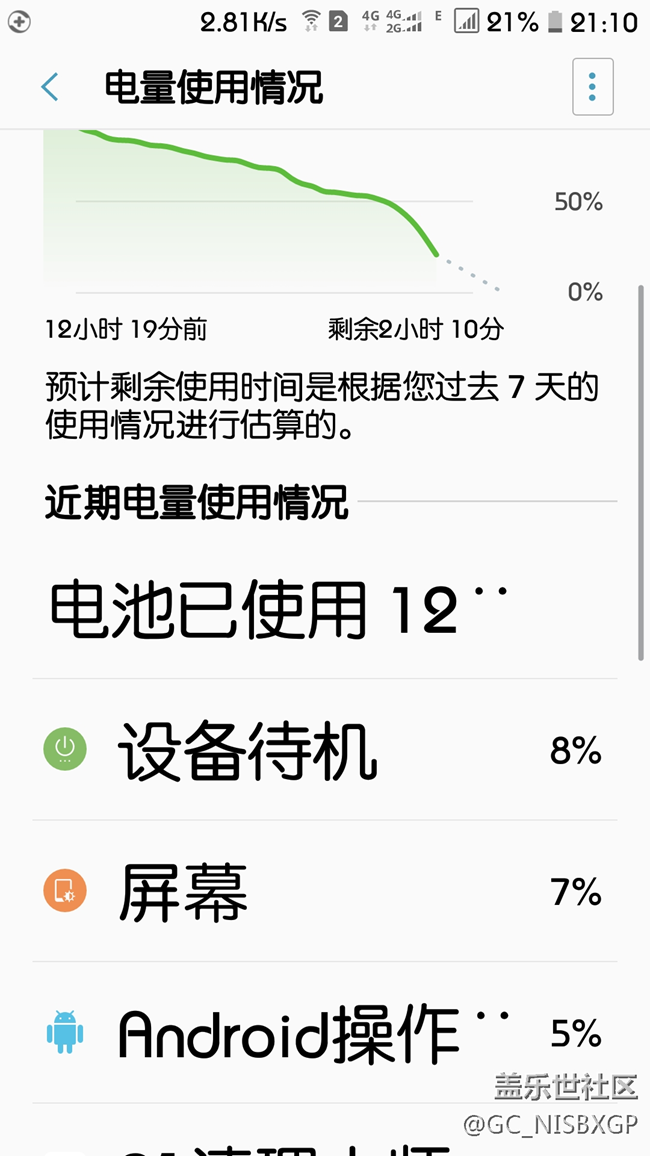
Task: Open the three-dot overflow menu
Action: [x=592, y=87]
